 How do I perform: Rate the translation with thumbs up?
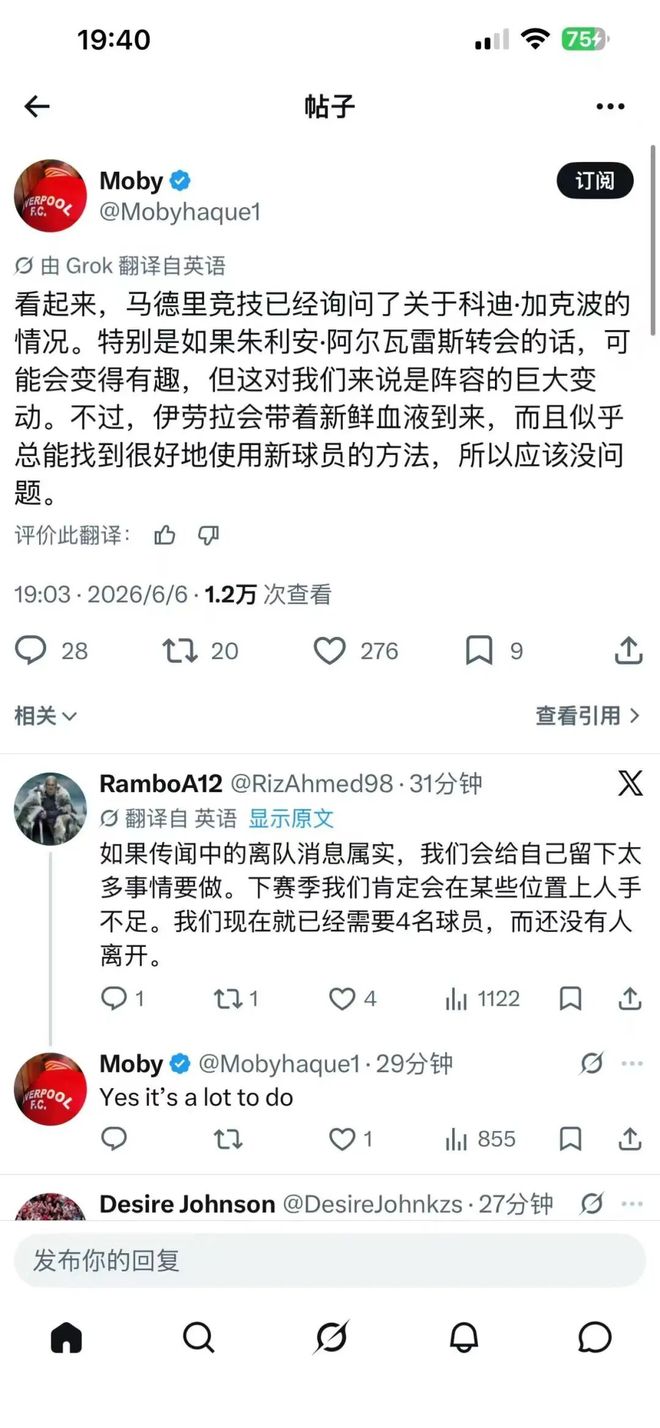pyautogui.click(x=165, y=536)
